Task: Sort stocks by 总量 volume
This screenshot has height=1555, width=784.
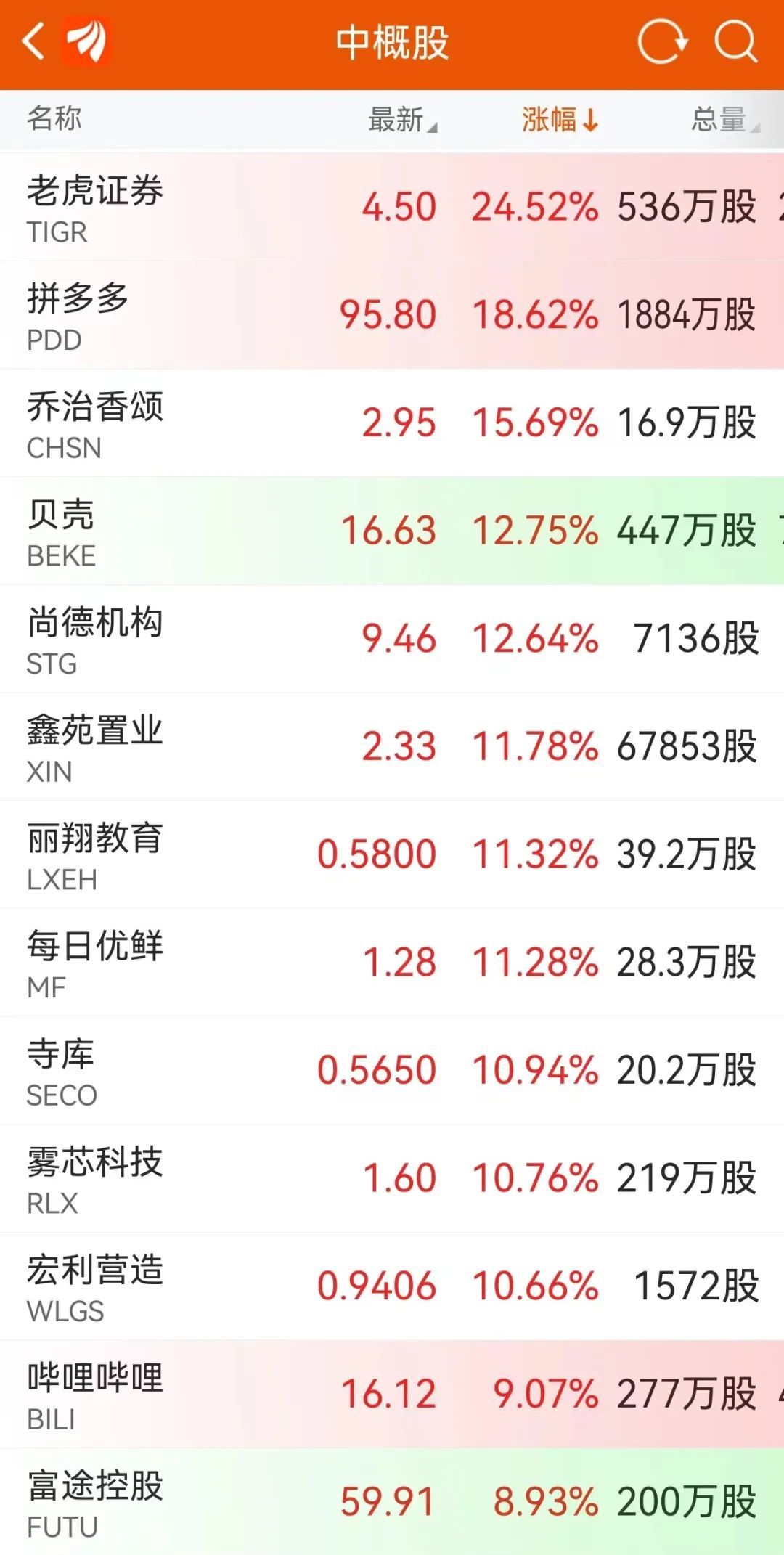Action: point(724,119)
